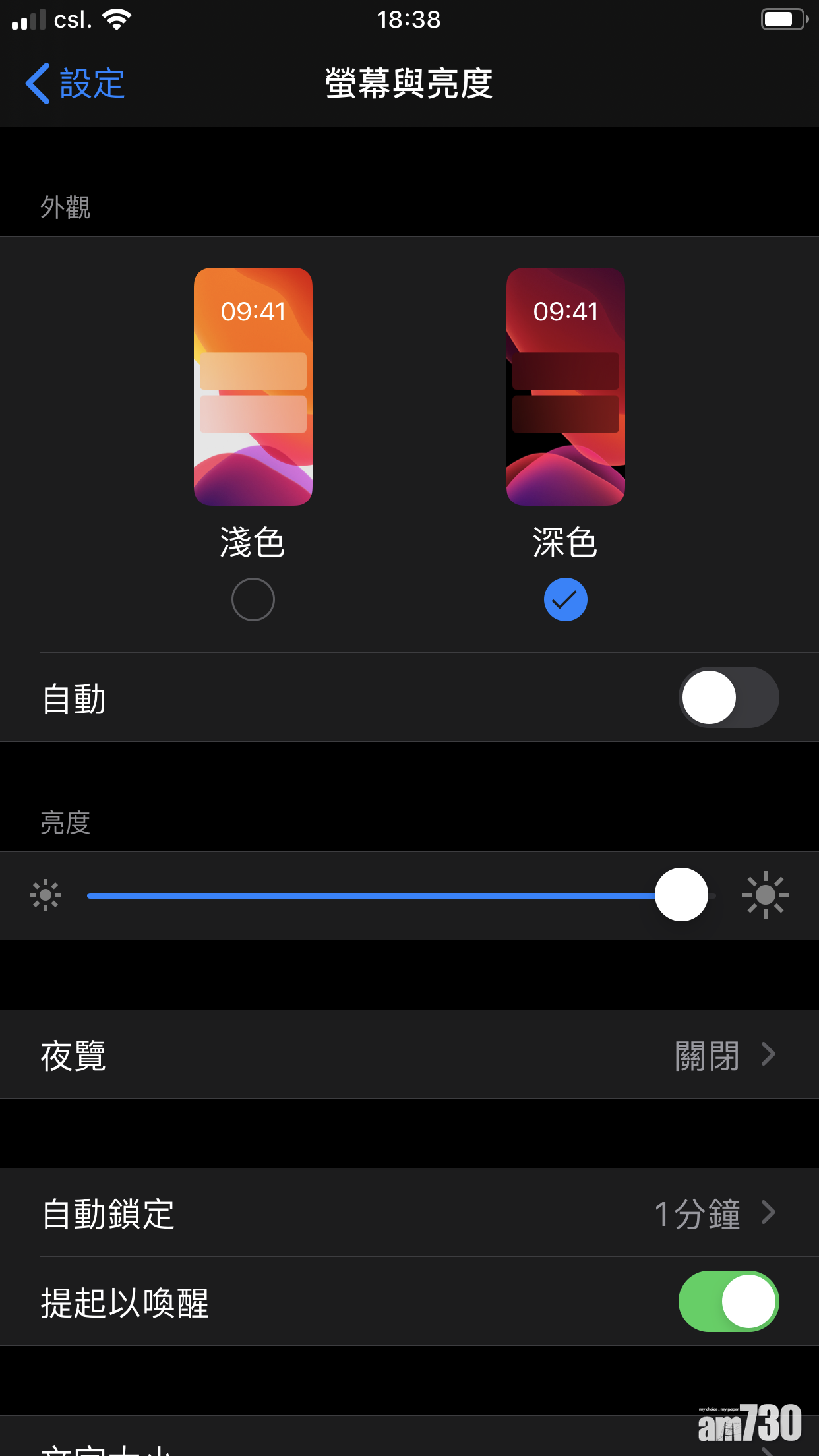This screenshot has height=1456, width=819.
Task: Select the checked 深色 radio button
Action: [565, 599]
